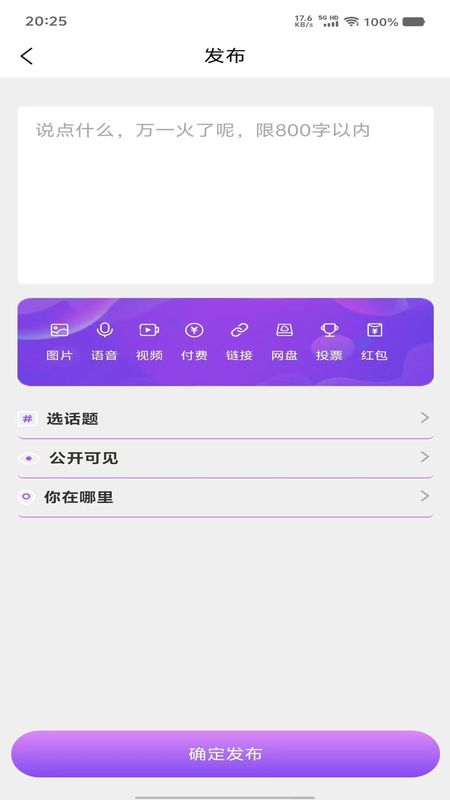Change visibility via 公开可见

tap(226, 458)
